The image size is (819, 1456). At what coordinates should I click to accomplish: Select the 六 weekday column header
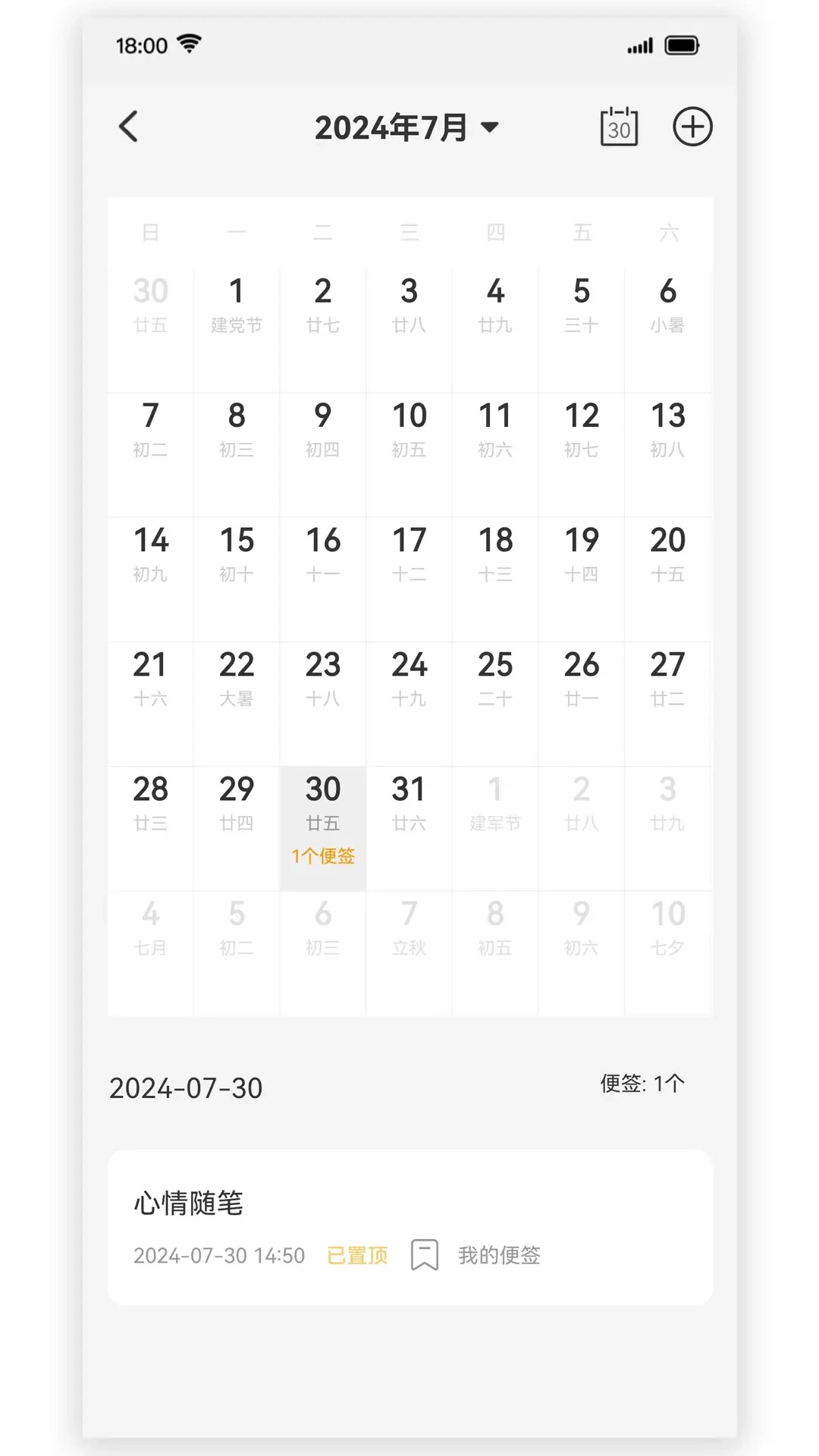click(667, 233)
